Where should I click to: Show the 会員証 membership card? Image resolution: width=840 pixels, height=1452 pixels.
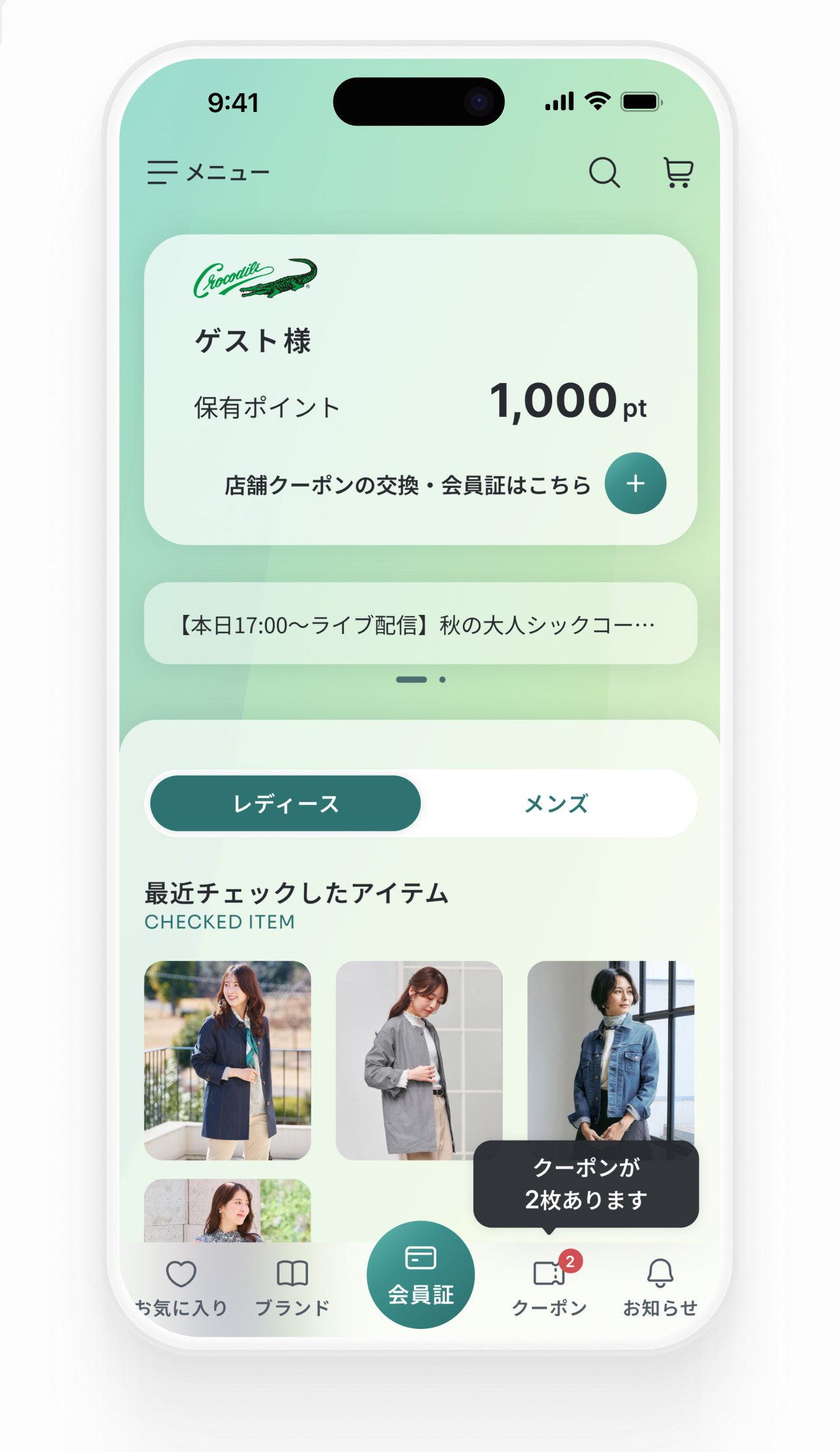[x=420, y=1275]
